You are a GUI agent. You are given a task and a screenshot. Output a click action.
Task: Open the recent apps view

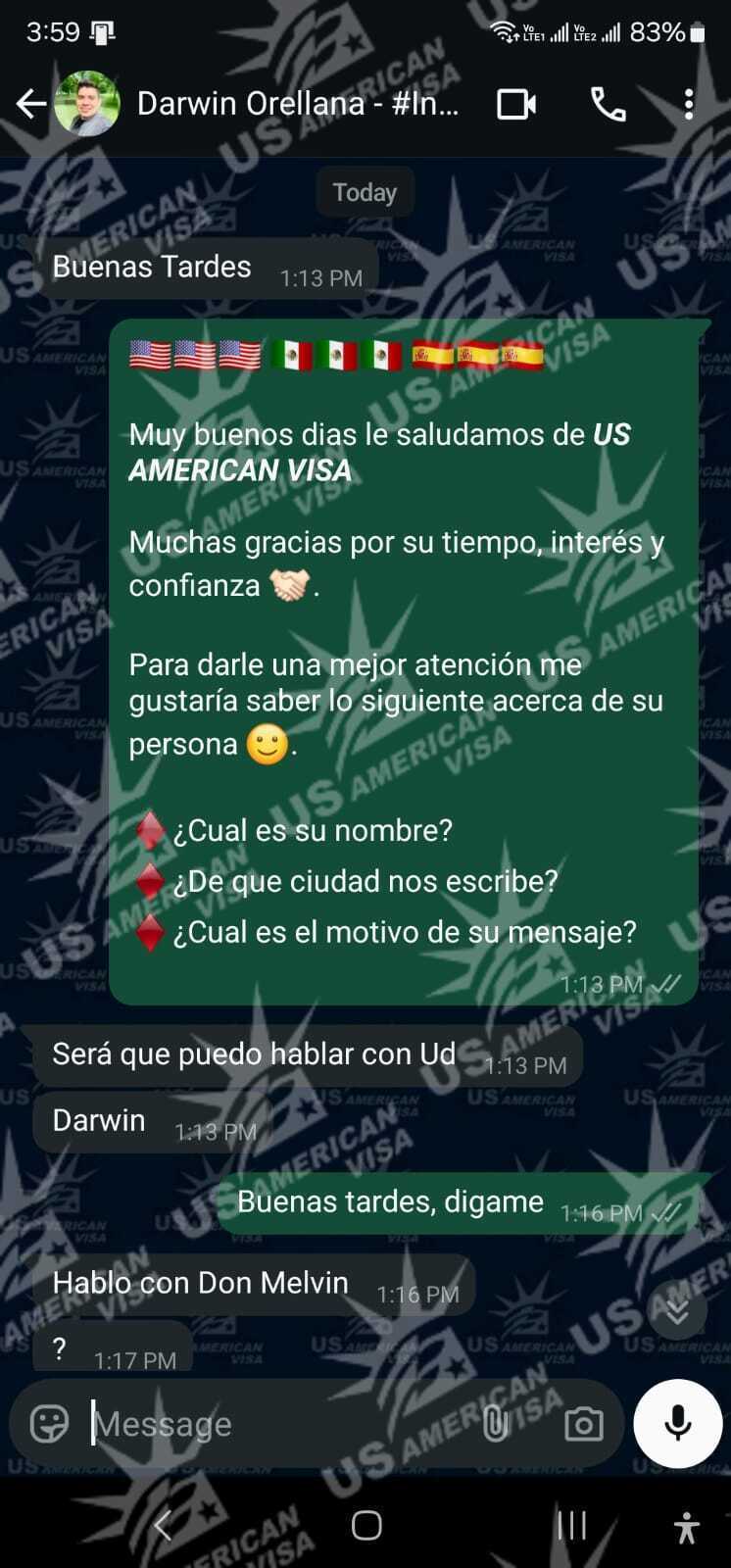pos(571,1525)
